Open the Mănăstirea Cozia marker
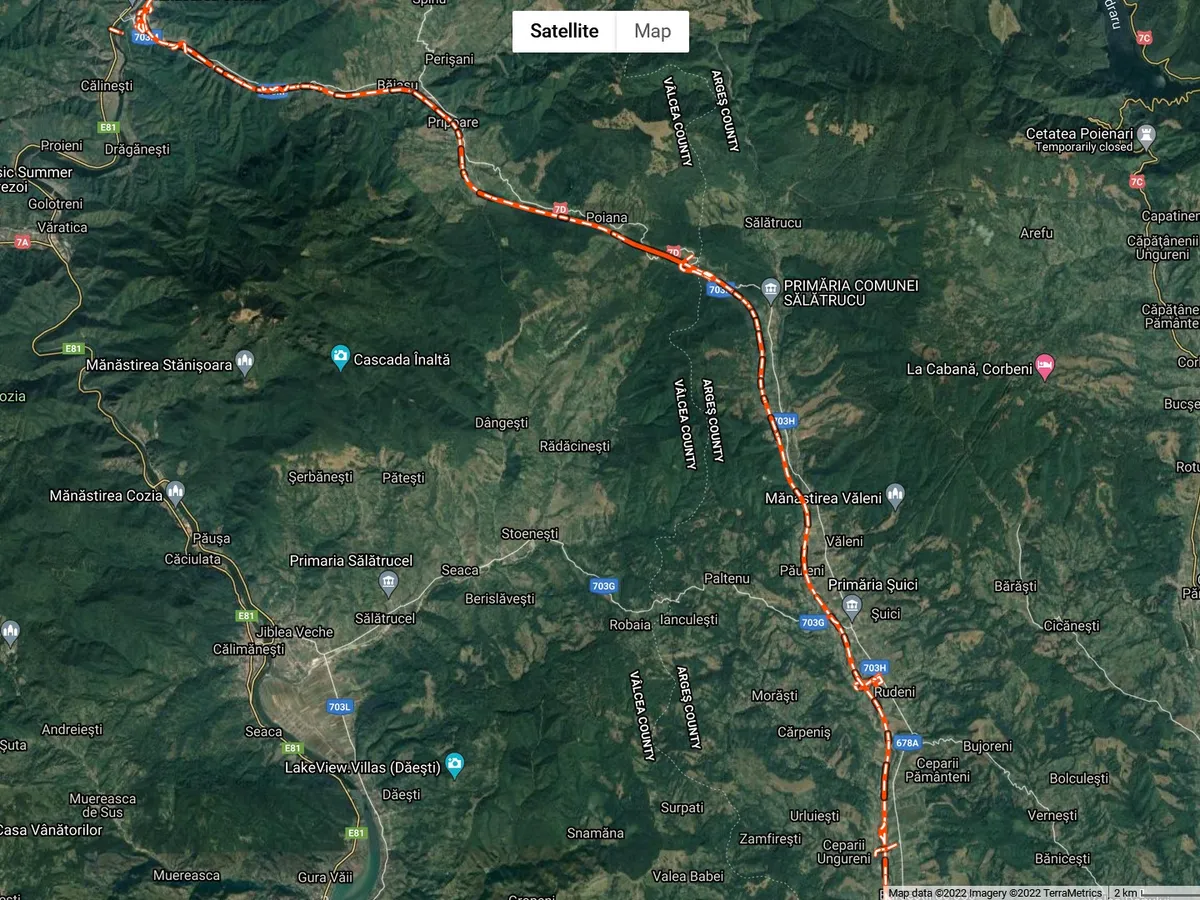1200x900 pixels. pos(176,492)
